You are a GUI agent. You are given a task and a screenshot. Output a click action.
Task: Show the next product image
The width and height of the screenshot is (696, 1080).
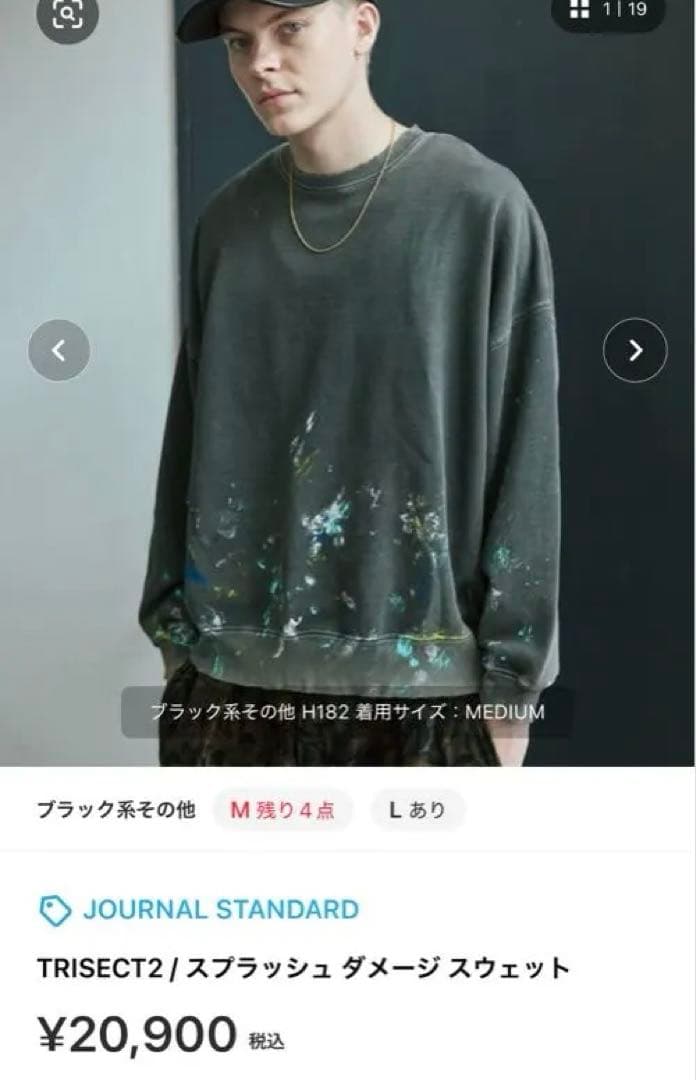point(634,350)
